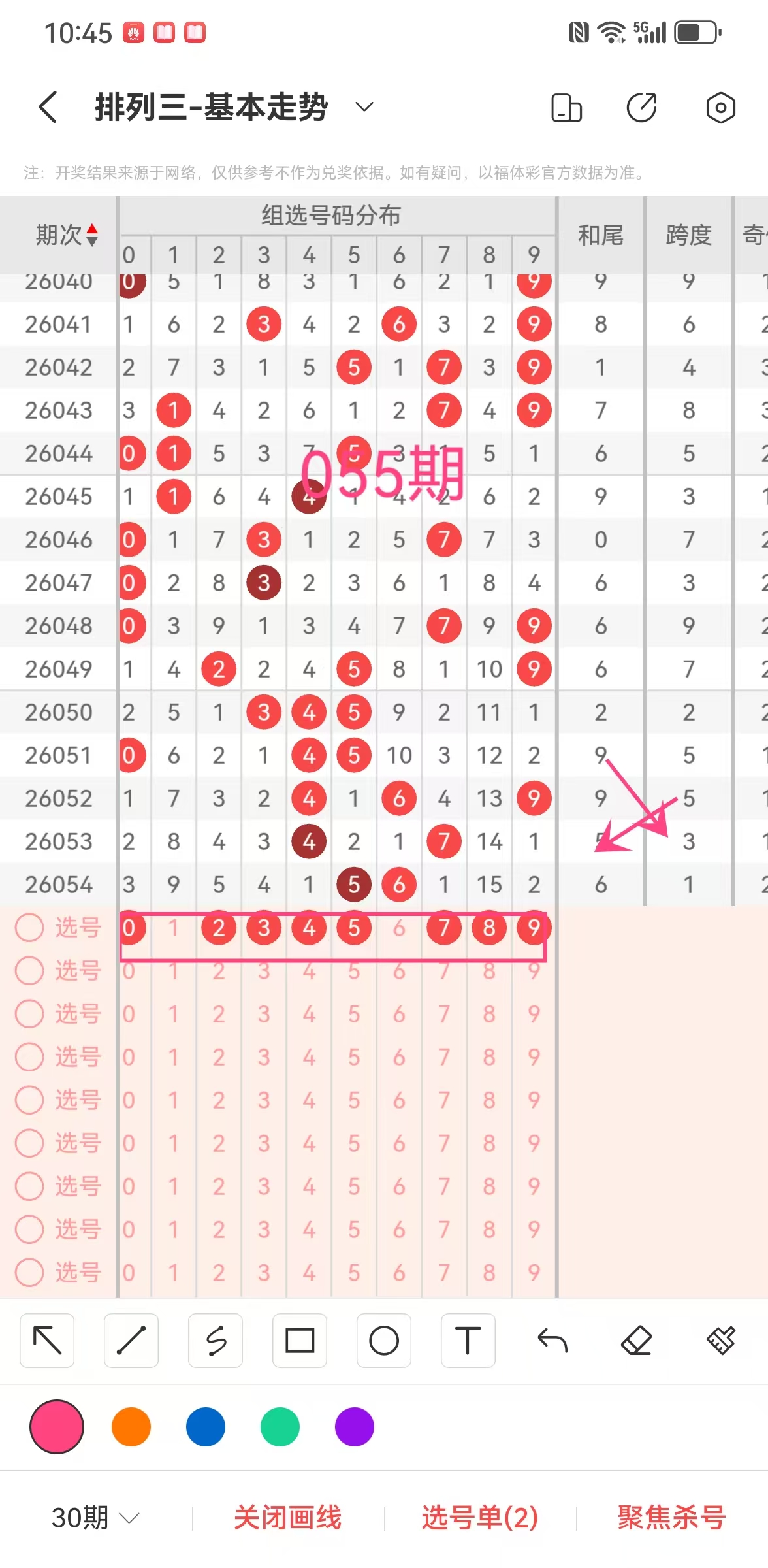This screenshot has width=768, height=1568.
Task: Select the freehand curve tool
Action: pyautogui.click(x=216, y=1341)
